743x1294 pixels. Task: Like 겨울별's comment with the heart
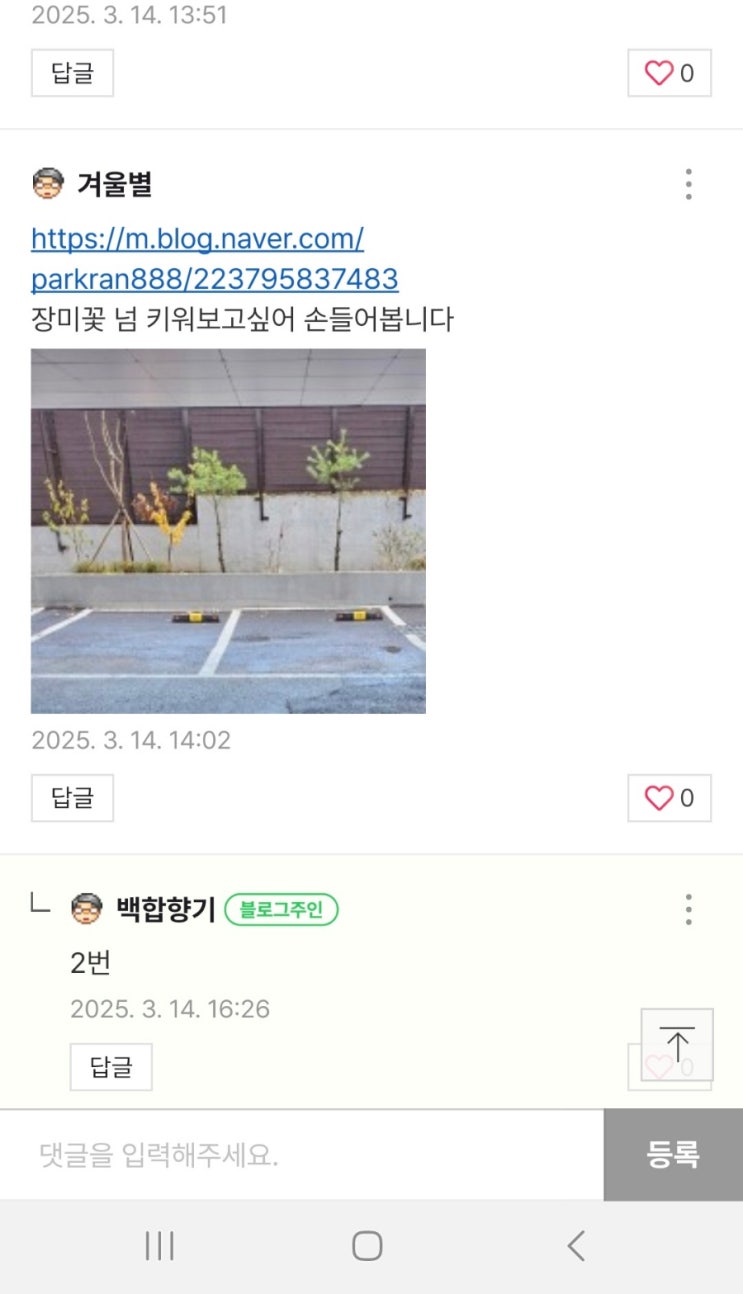(669, 798)
